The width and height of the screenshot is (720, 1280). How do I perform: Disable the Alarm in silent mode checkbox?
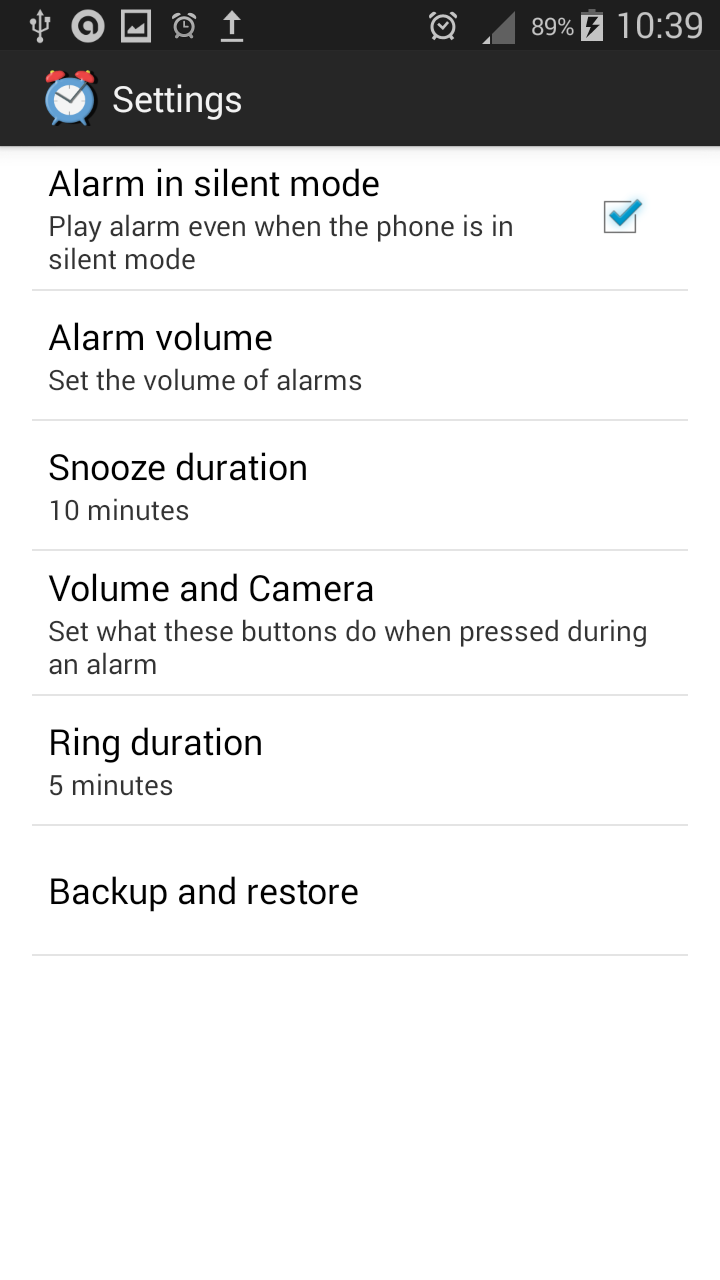click(620, 216)
